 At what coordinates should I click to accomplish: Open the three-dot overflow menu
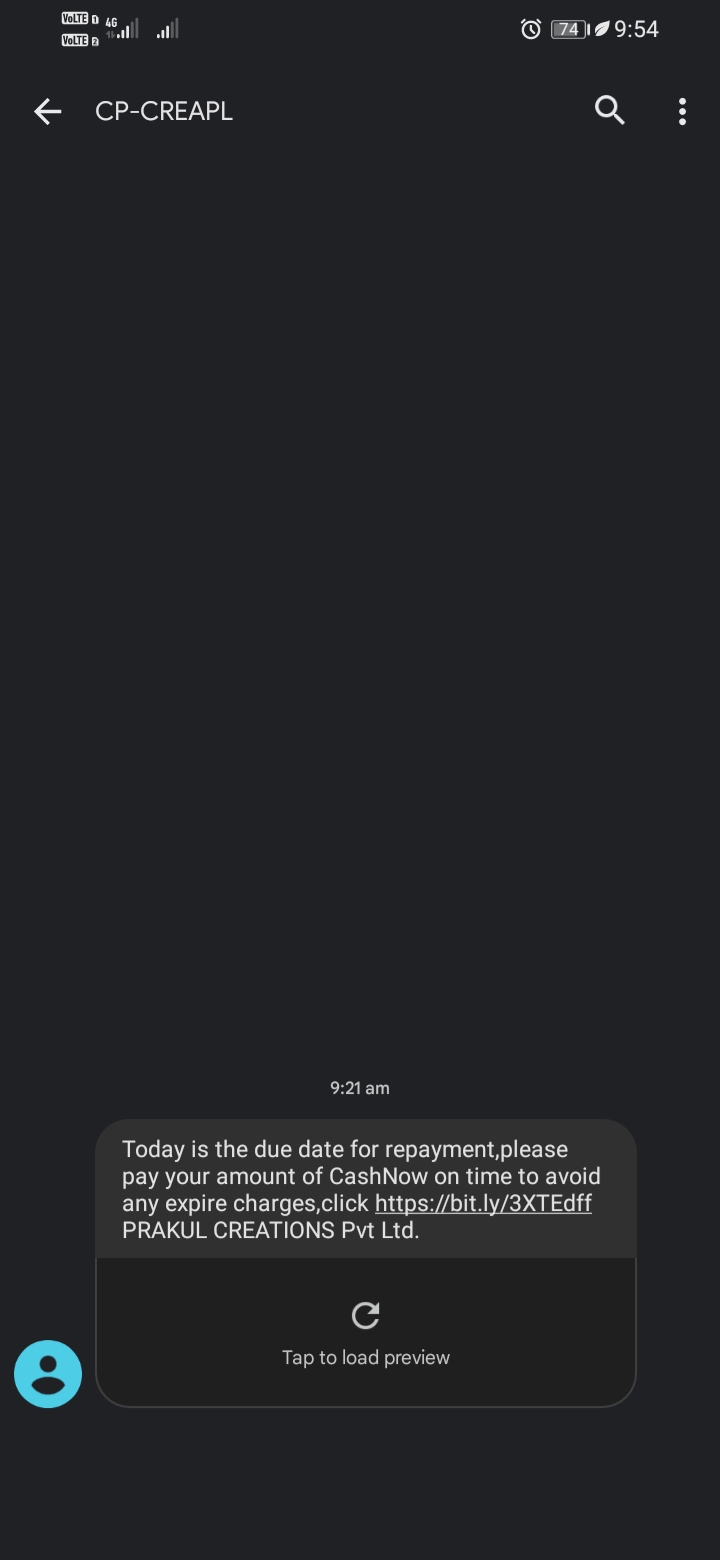click(682, 111)
